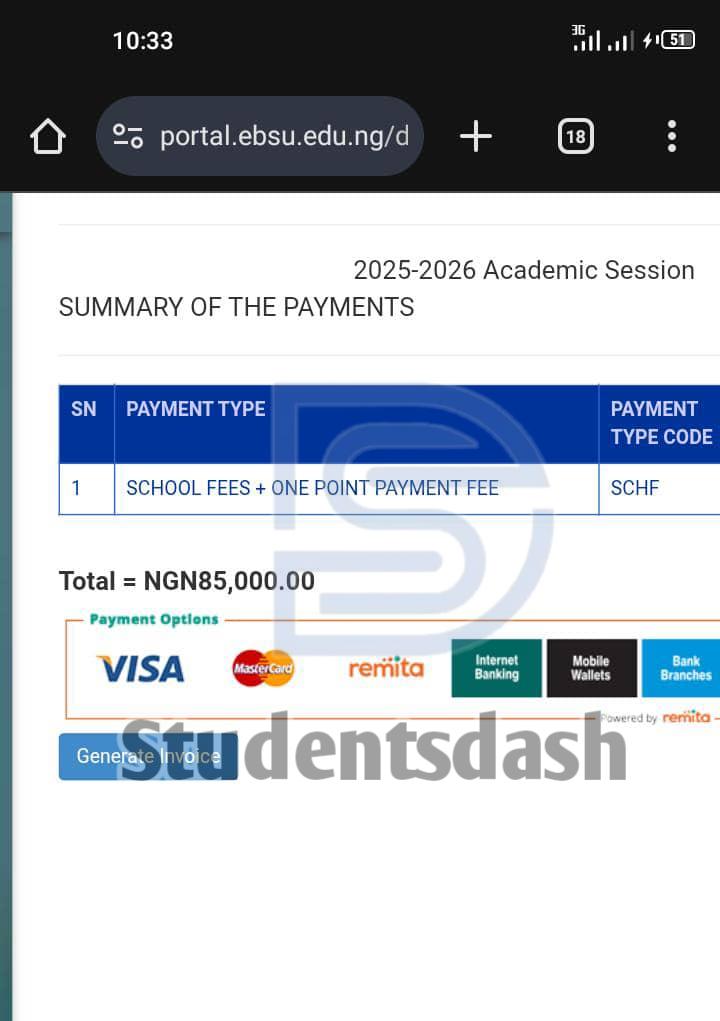Viewport: 720px width, 1021px height.
Task: Select the MasterCard payment option logo
Action: point(261,668)
